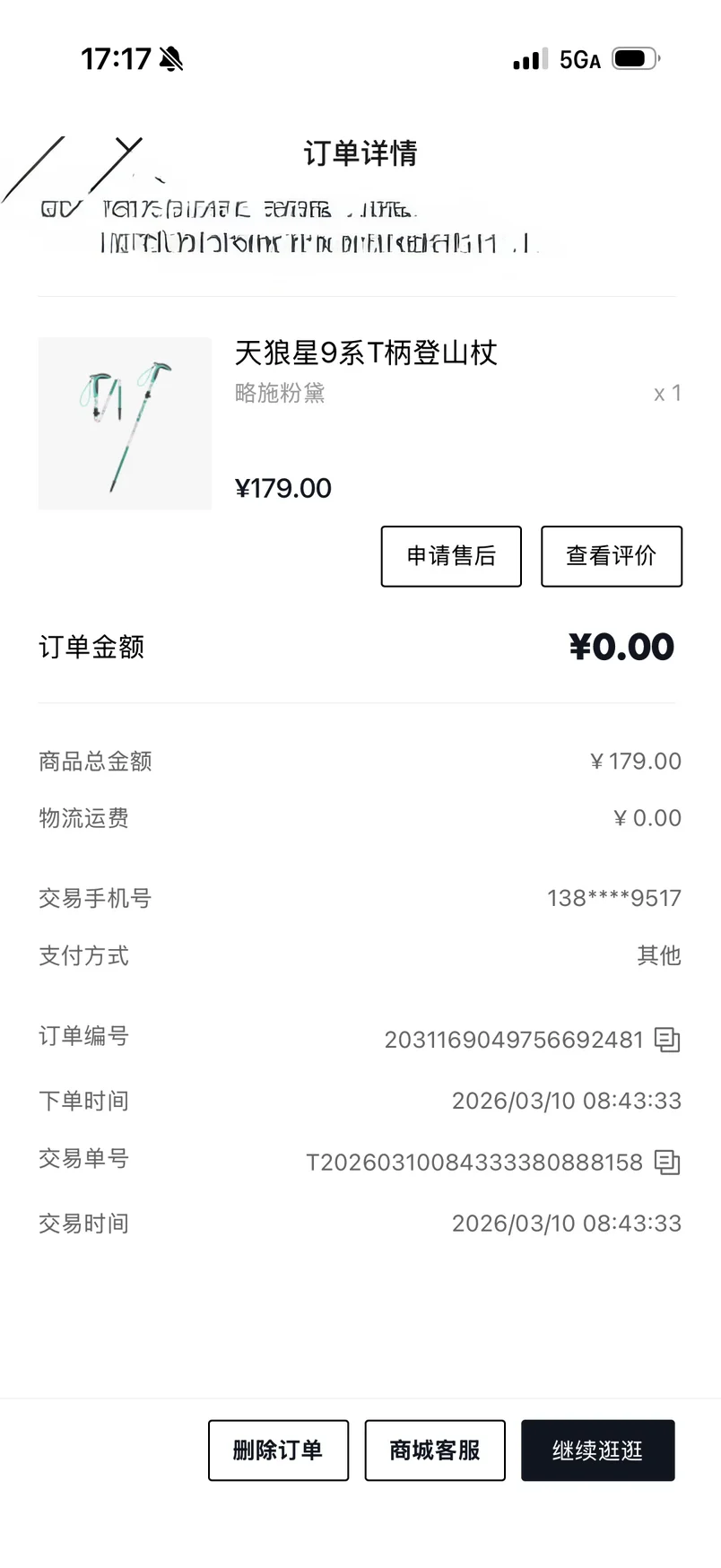The width and height of the screenshot is (721, 1568).
Task: Tap 继续逛逛 to keep shopping
Action: click(597, 1450)
